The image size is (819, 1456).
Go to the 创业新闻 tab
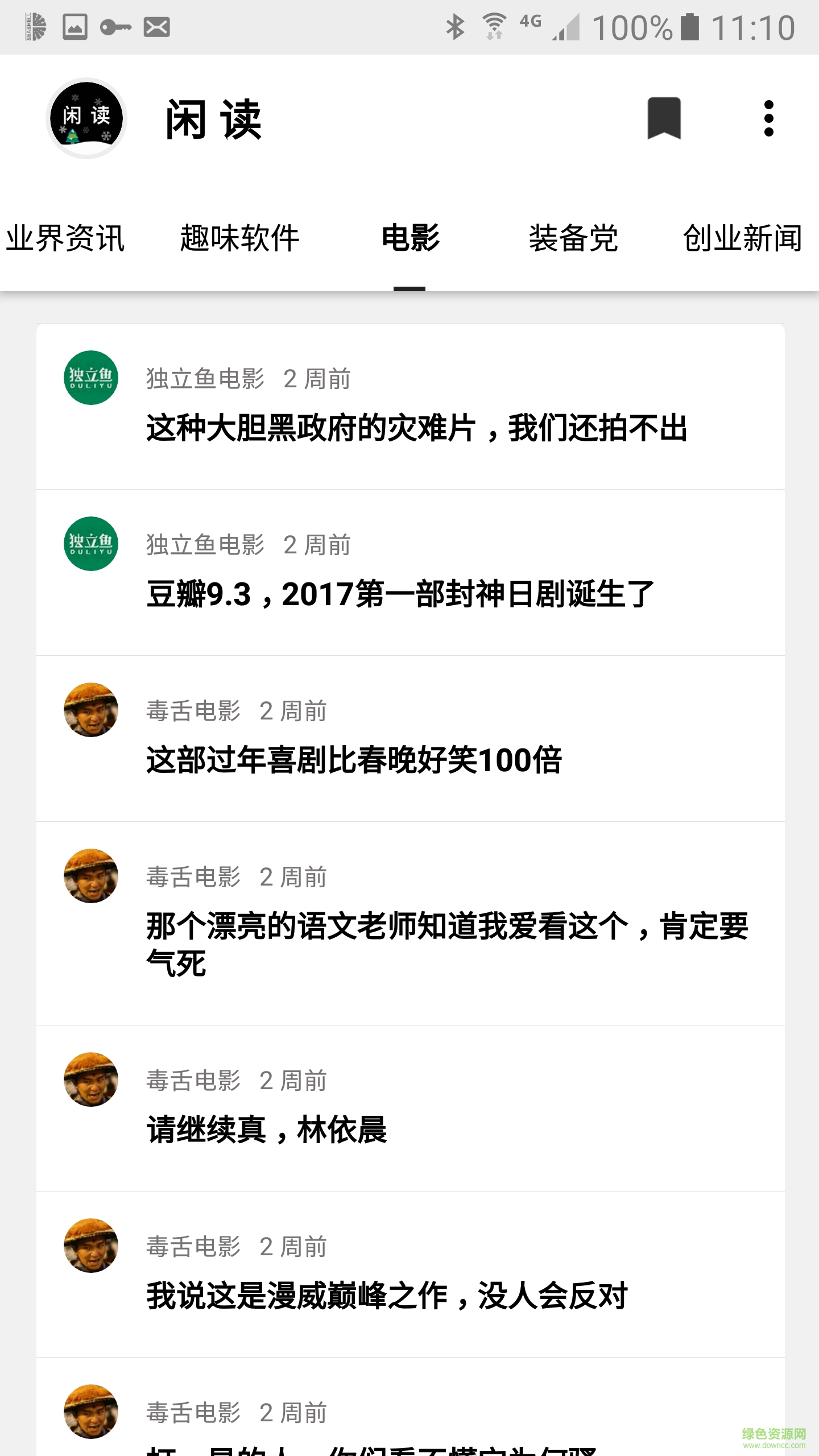coord(742,238)
